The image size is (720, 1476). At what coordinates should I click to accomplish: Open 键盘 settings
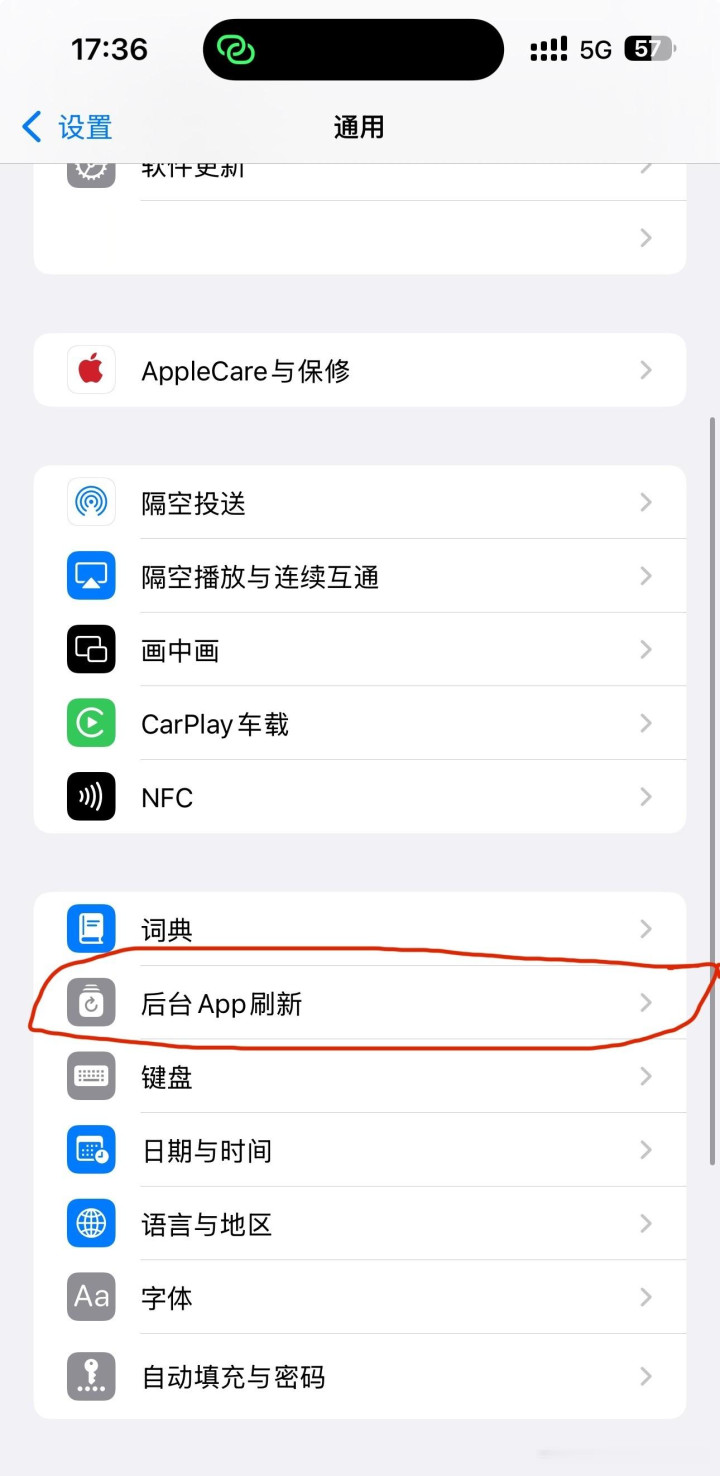click(360, 1076)
